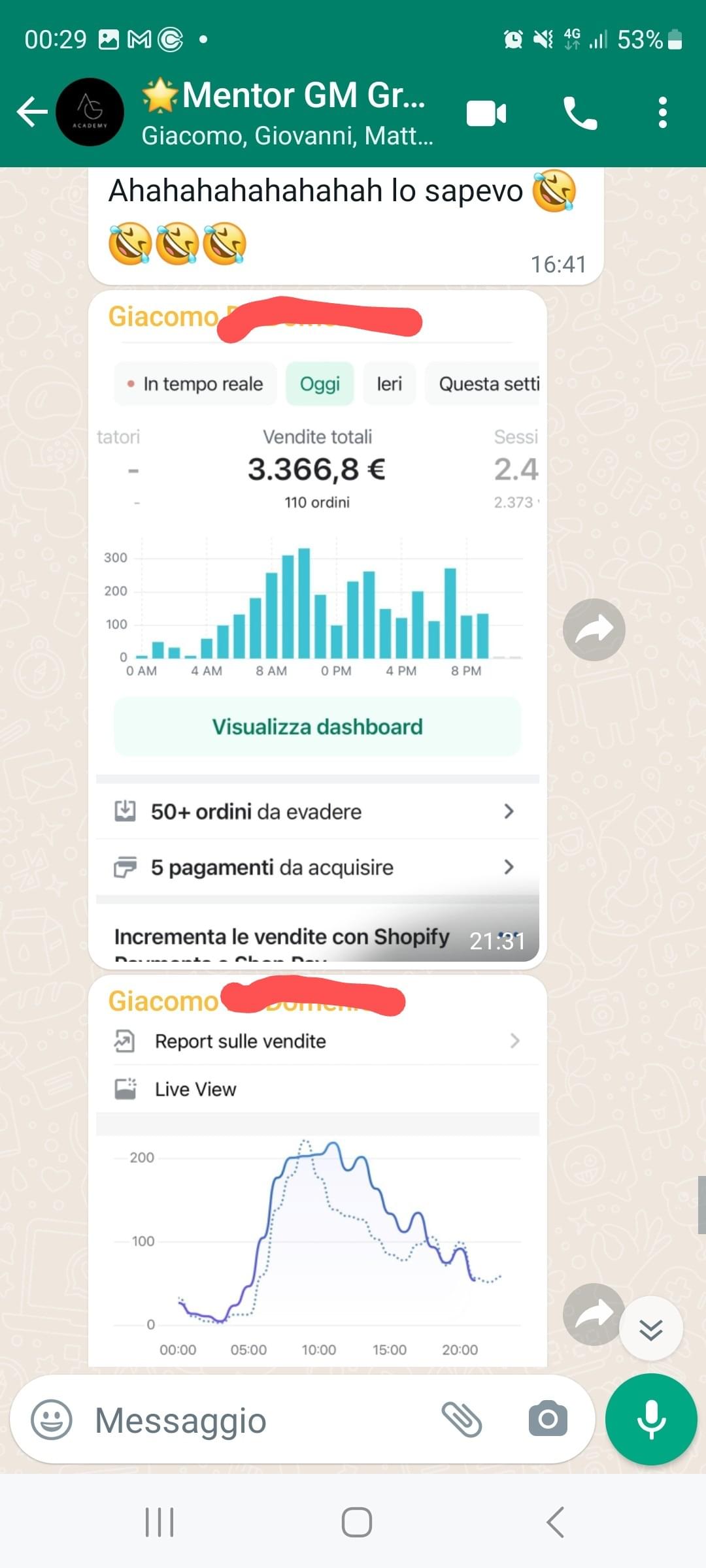Open the three-dot overflow menu
This screenshot has height=1568, width=706.
[663, 112]
